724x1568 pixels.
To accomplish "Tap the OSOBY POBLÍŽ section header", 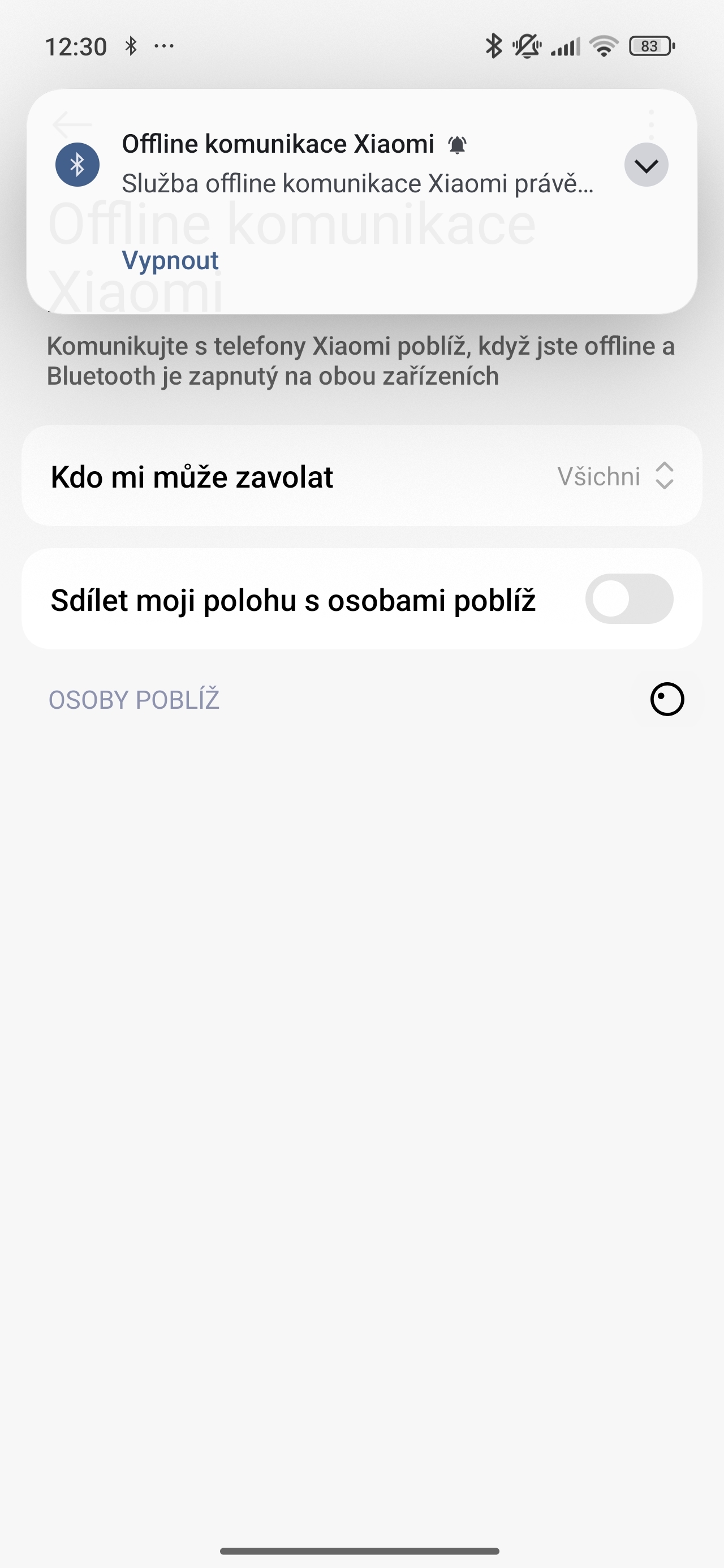I will 135,699.
